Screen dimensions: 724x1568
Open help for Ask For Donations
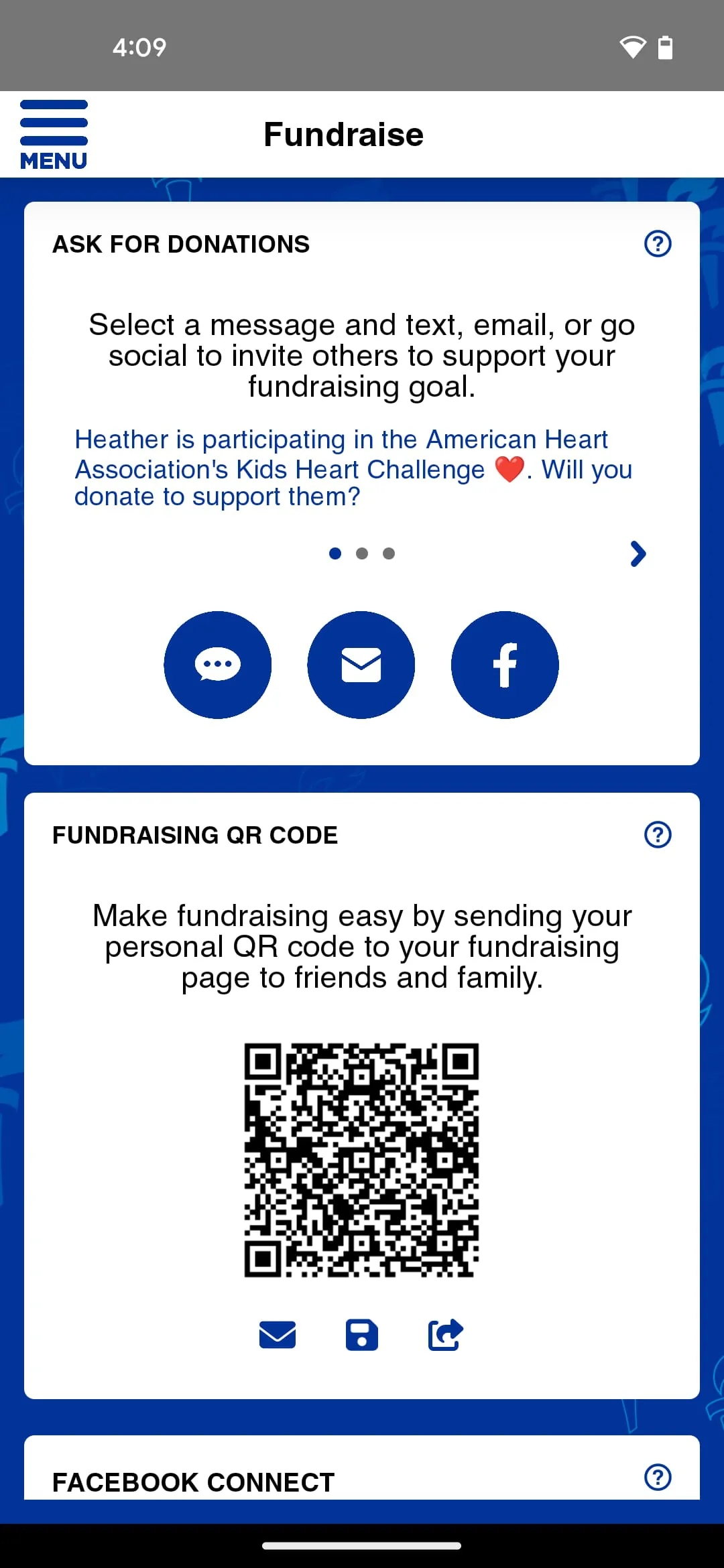658,244
